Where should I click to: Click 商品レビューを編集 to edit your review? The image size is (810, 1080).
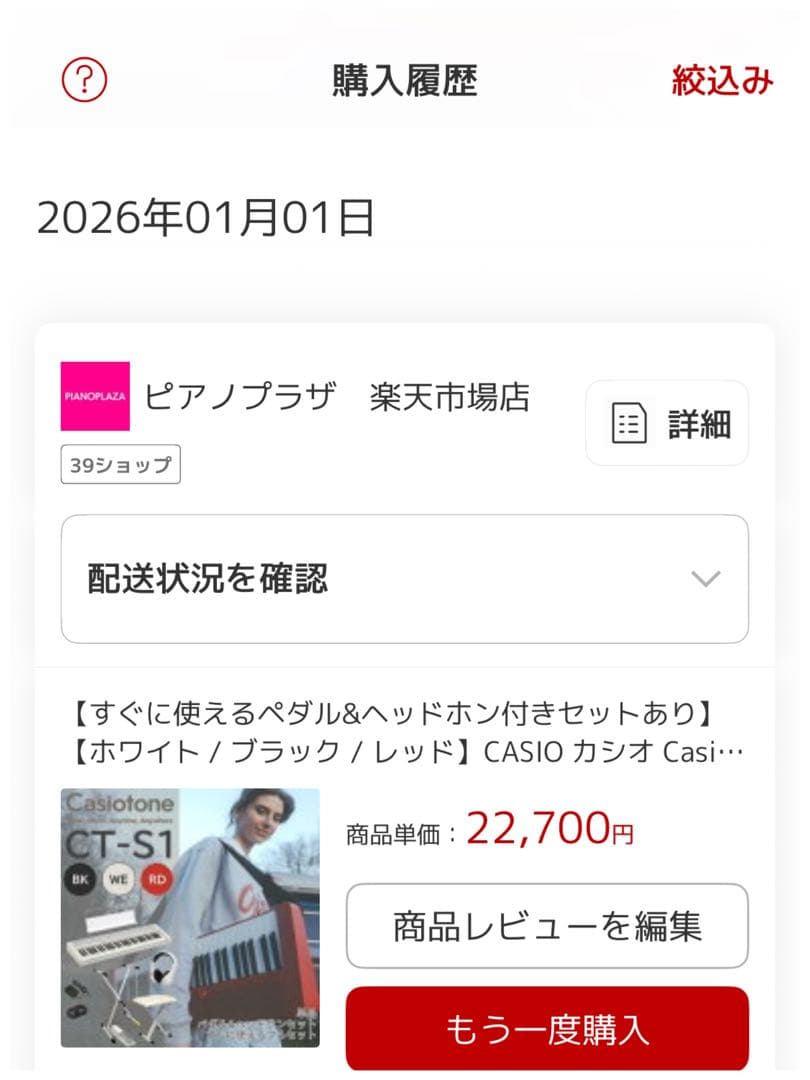click(546, 927)
